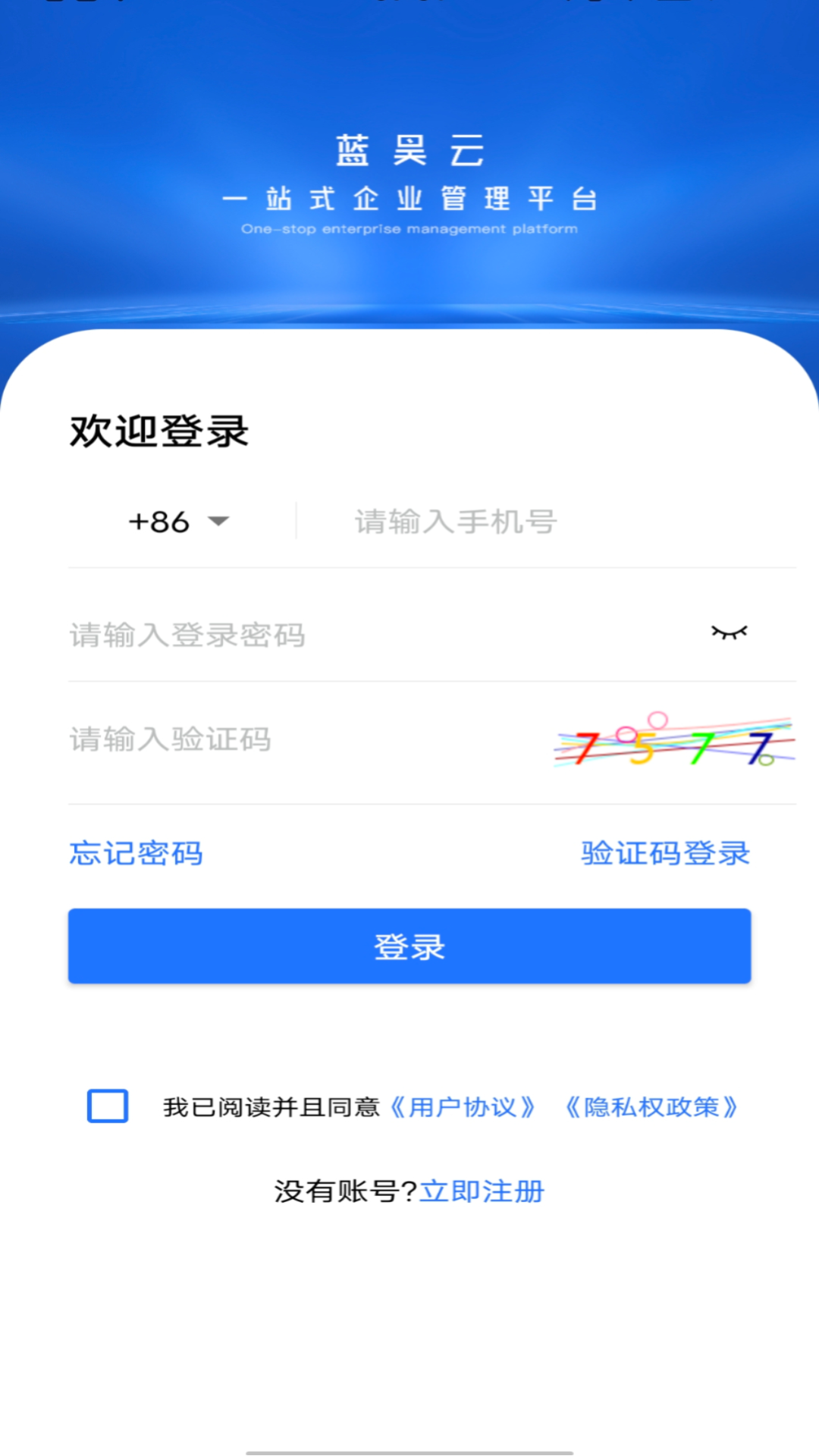View the 隐私权政策 privacy policy

[x=653, y=1107]
